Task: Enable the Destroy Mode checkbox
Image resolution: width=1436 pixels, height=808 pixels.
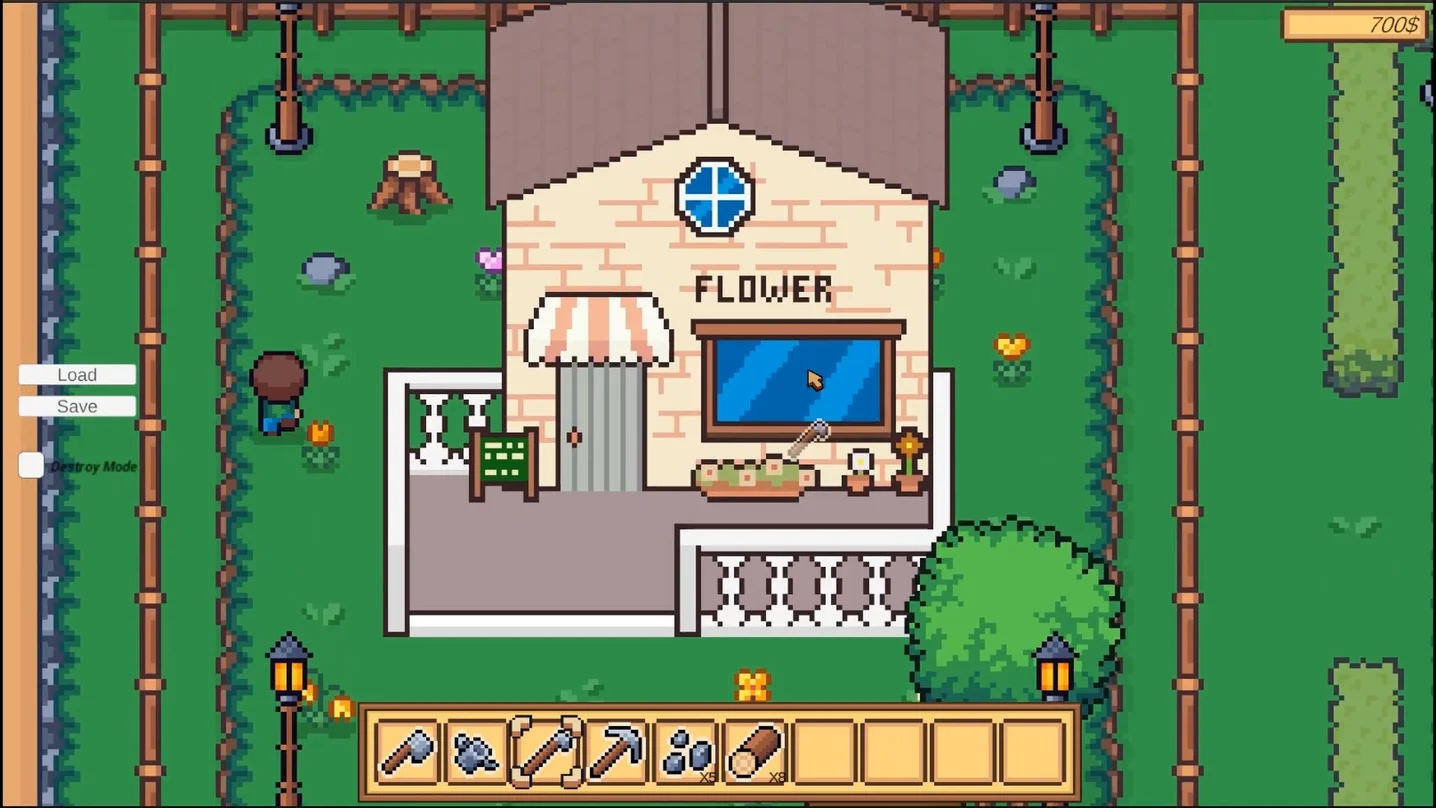Action: [31, 465]
